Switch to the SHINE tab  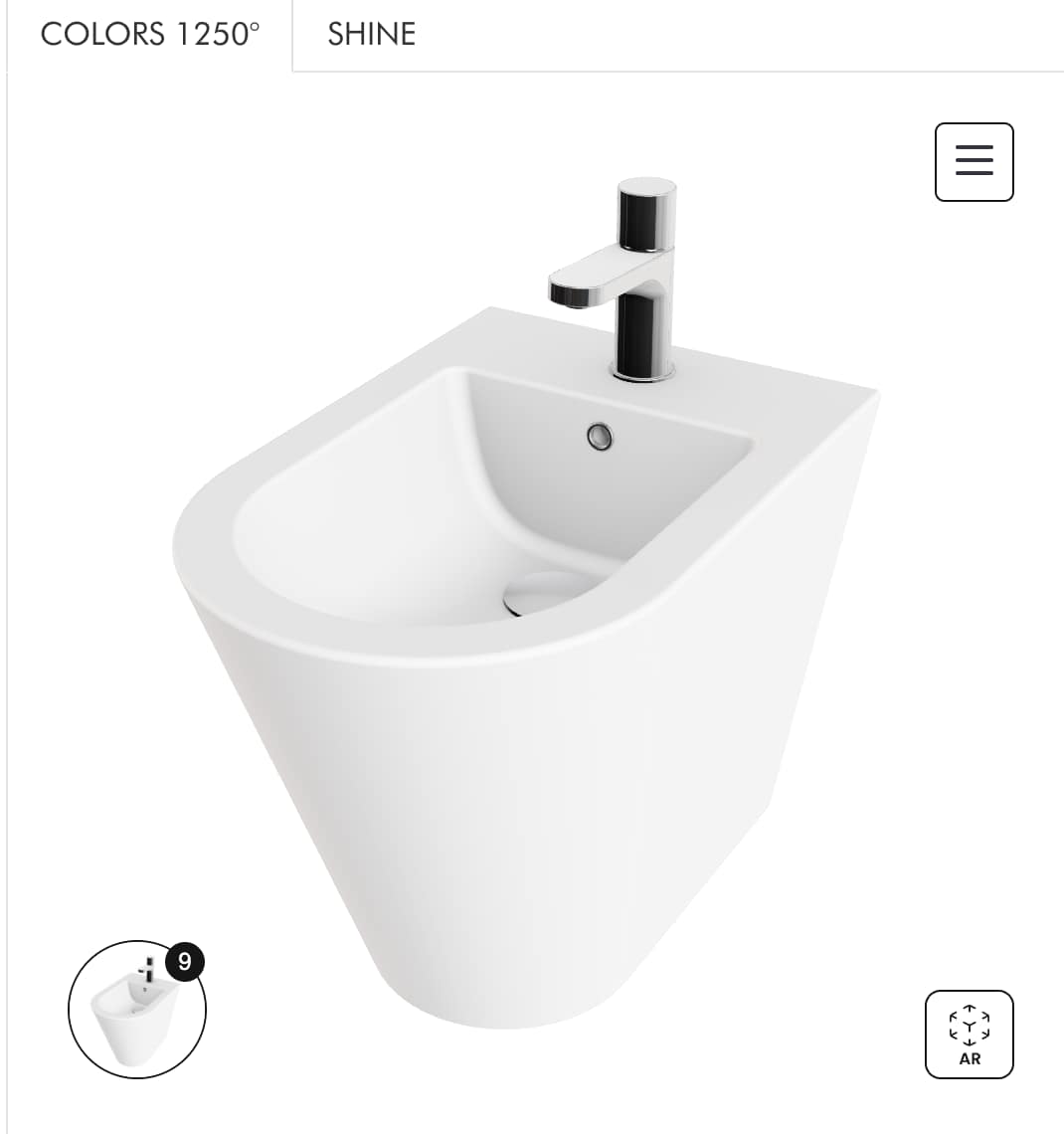point(372,35)
